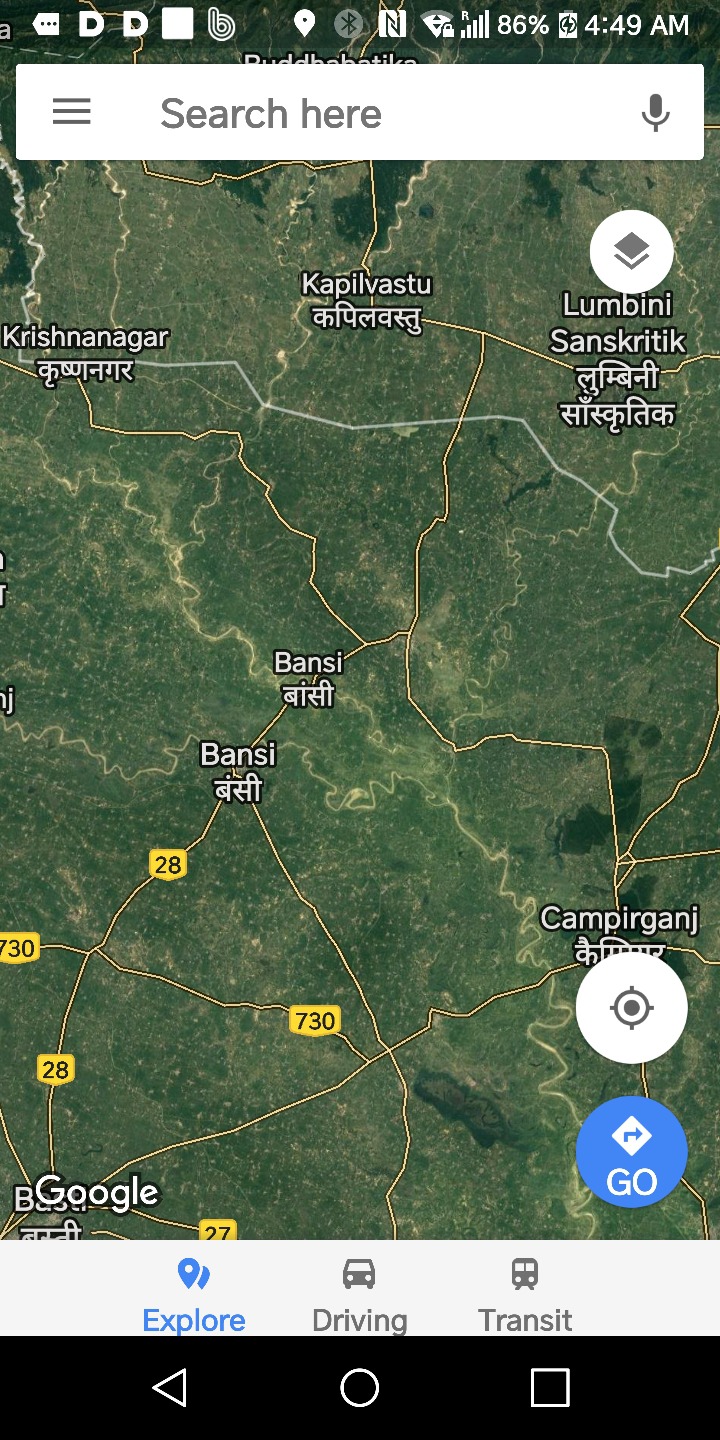Open the map layers button
This screenshot has height=1440, width=720.
click(x=631, y=252)
